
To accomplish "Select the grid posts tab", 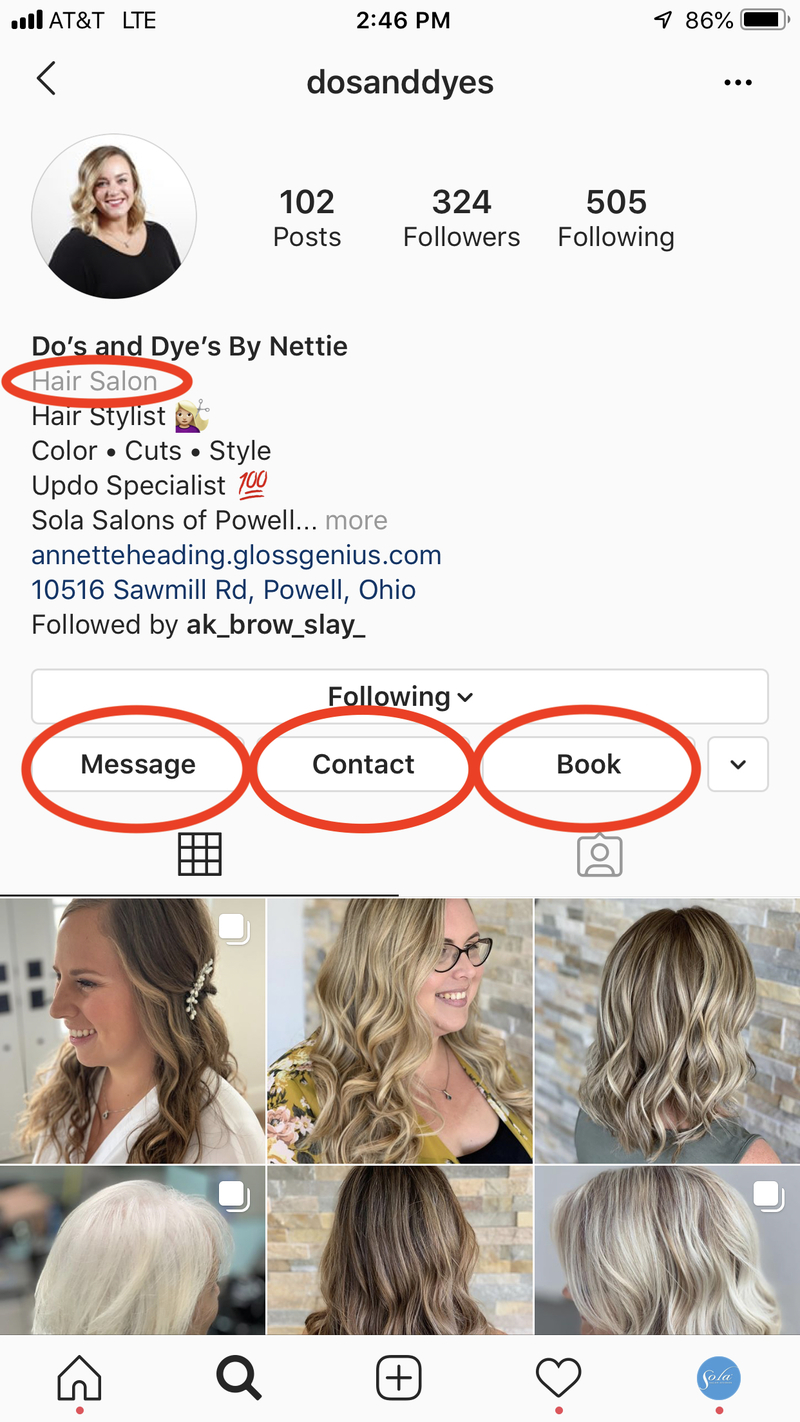I will pyautogui.click(x=199, y=855).
